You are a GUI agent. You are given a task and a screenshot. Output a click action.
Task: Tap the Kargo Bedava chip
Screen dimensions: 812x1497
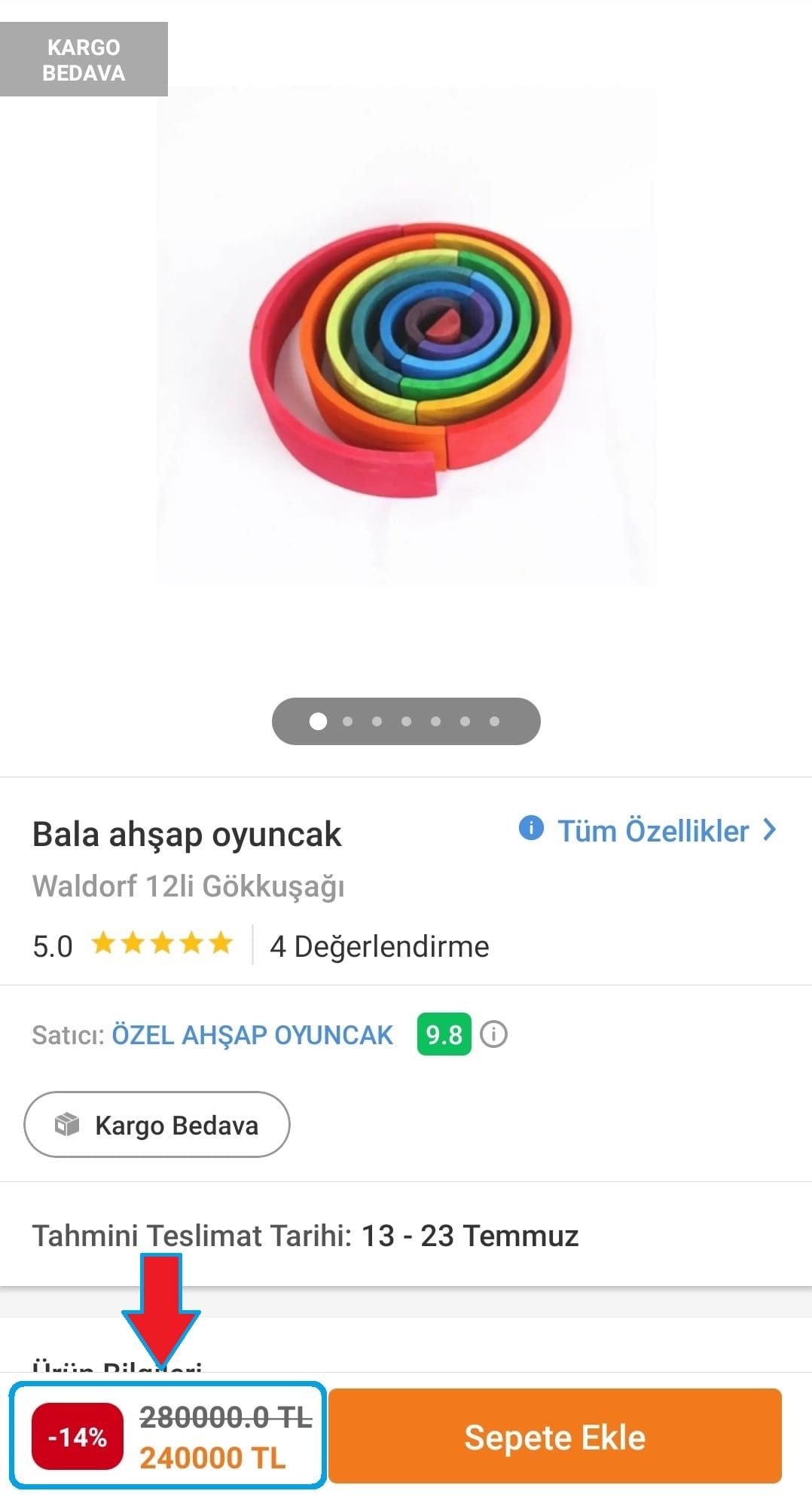tap(157, 1124)
